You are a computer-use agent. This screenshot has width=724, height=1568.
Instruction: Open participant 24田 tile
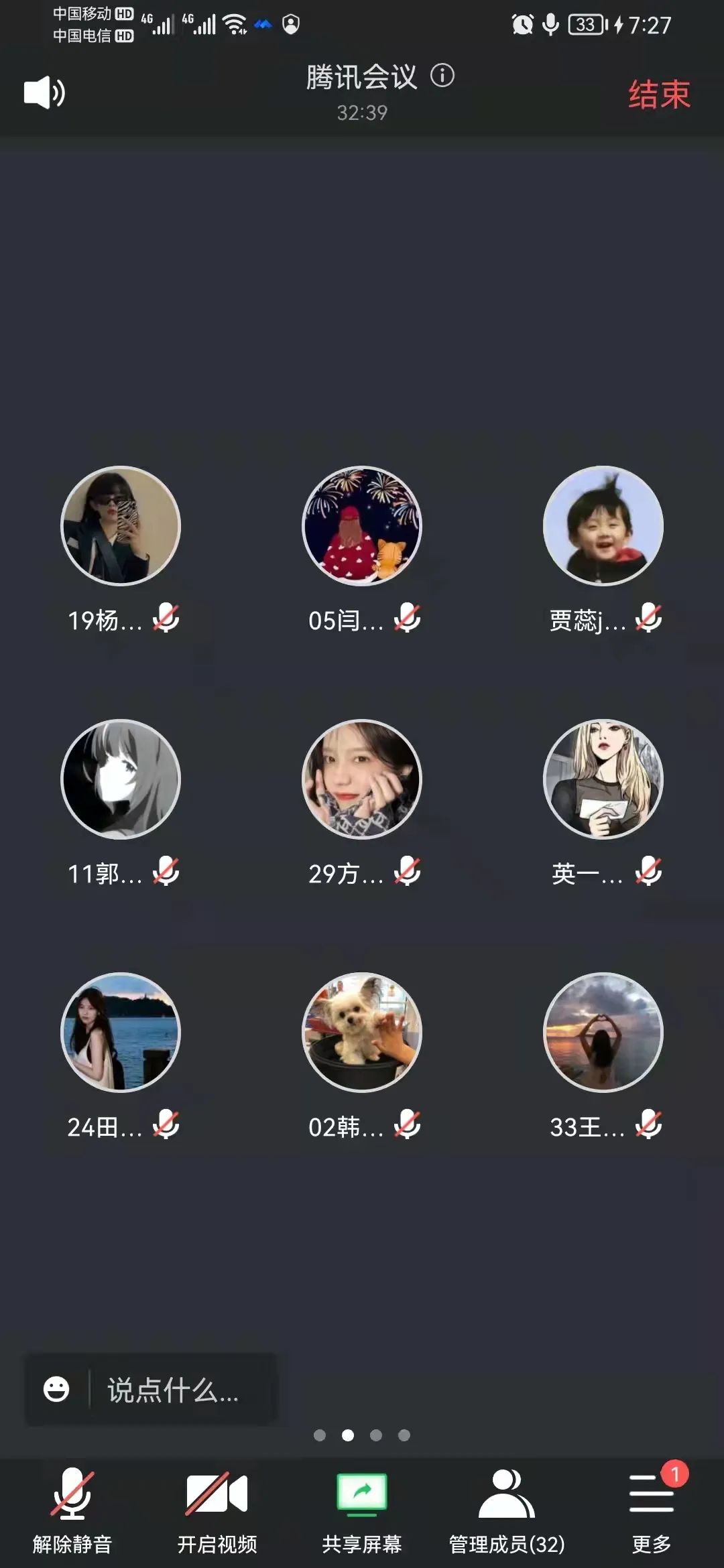click(121, 1032)
